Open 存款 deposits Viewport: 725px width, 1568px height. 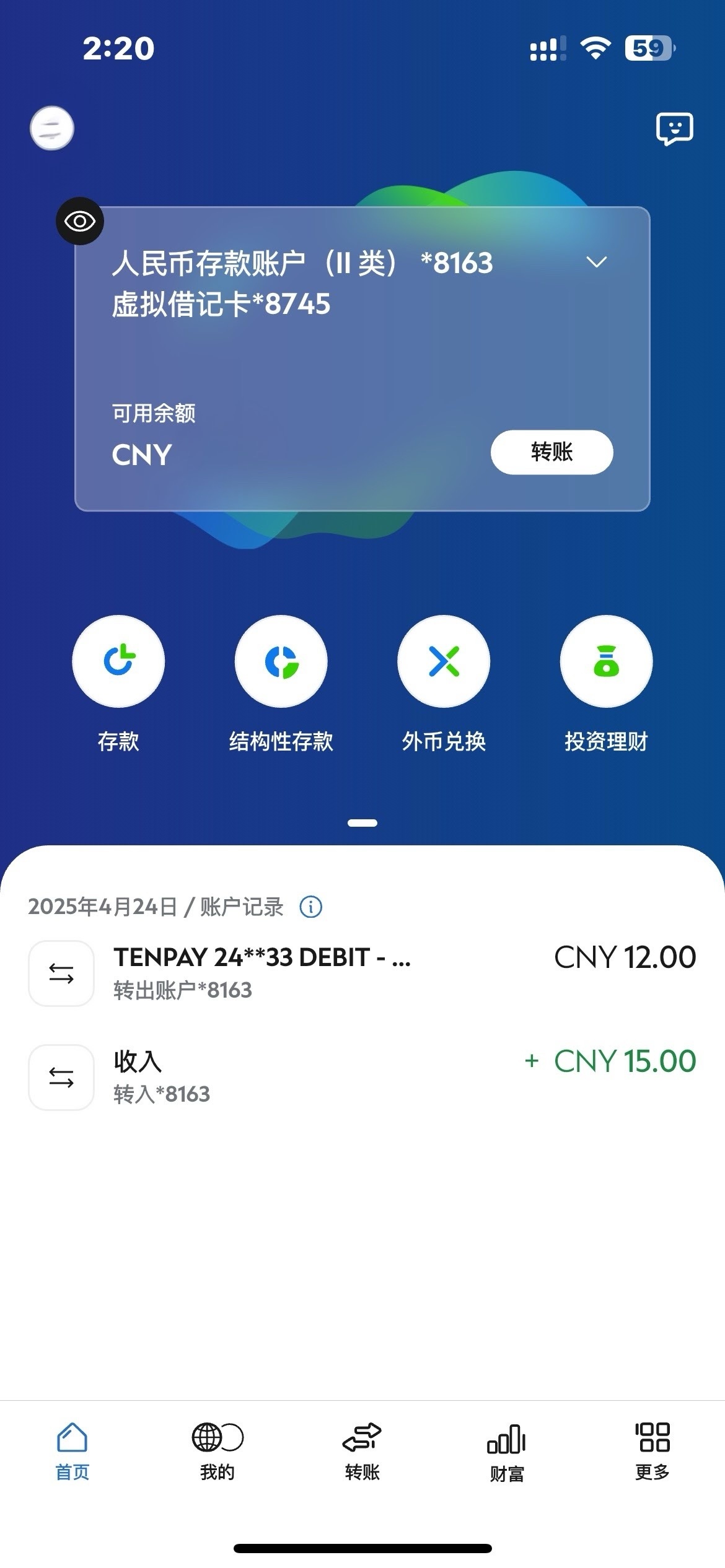118,661
